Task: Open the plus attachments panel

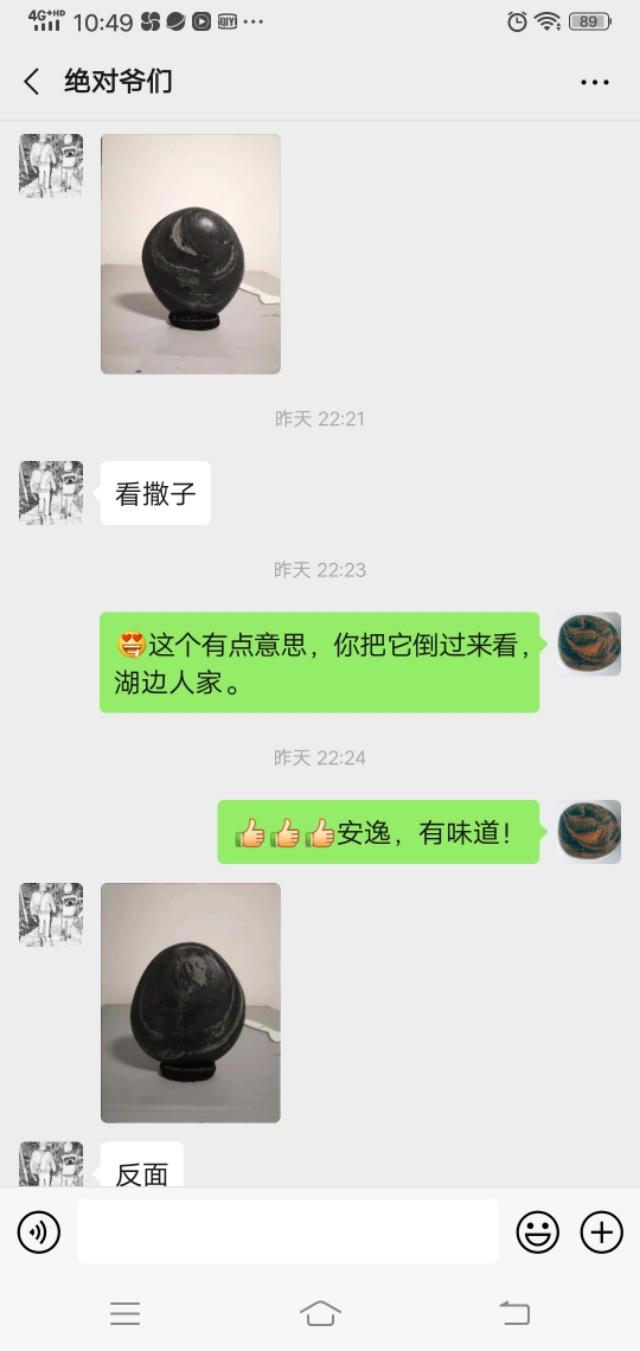Action: tap(602, 1232)
